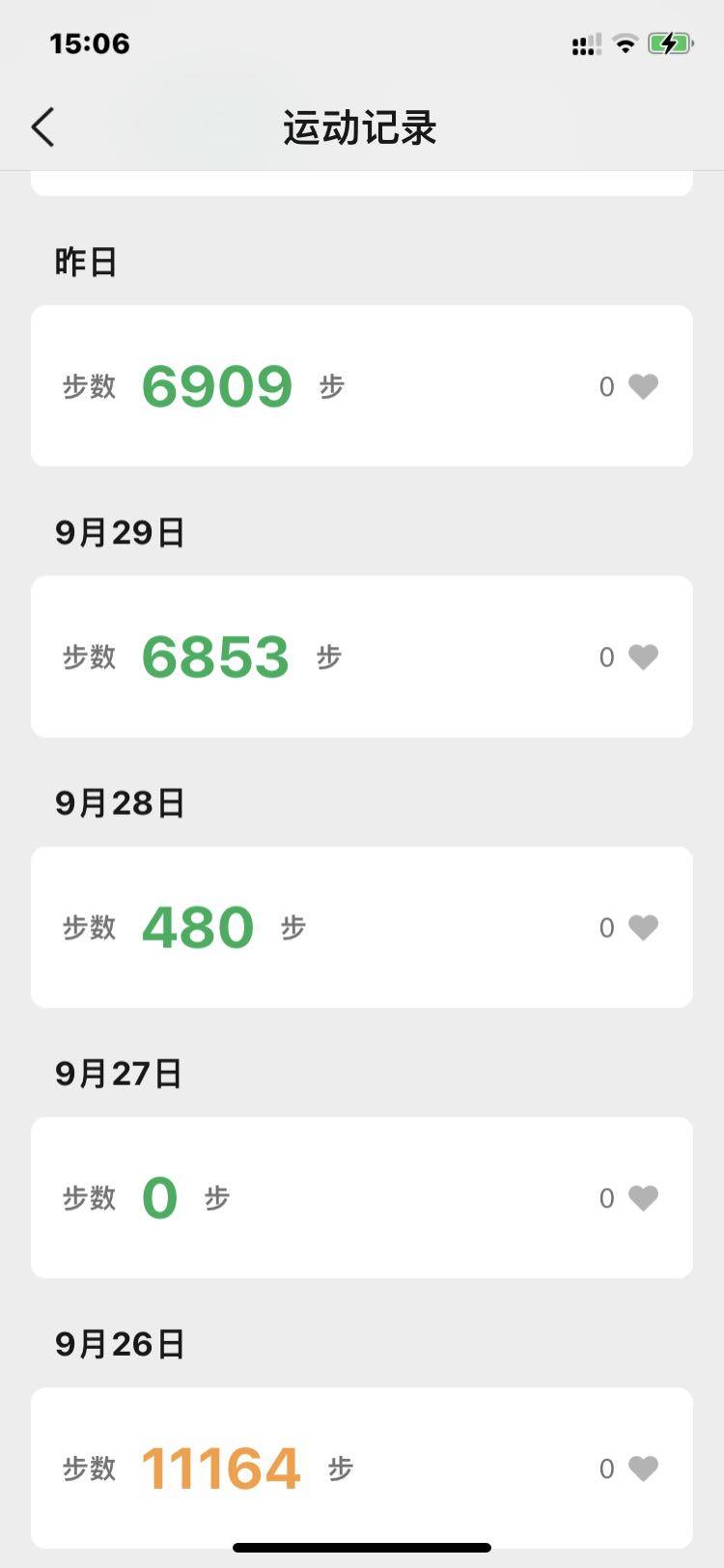Like the 9月27日 0 steps record

tap(643, 1197)
